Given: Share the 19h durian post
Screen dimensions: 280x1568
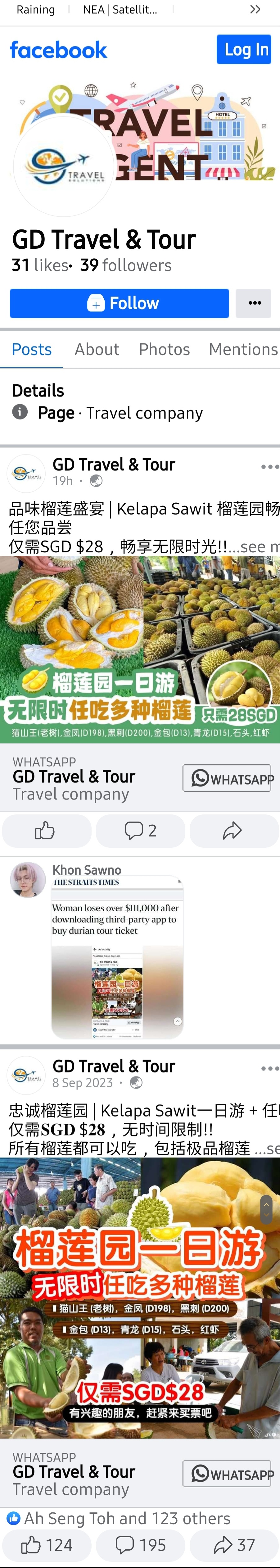Looking at the screenshot, I should coord(233,830).
